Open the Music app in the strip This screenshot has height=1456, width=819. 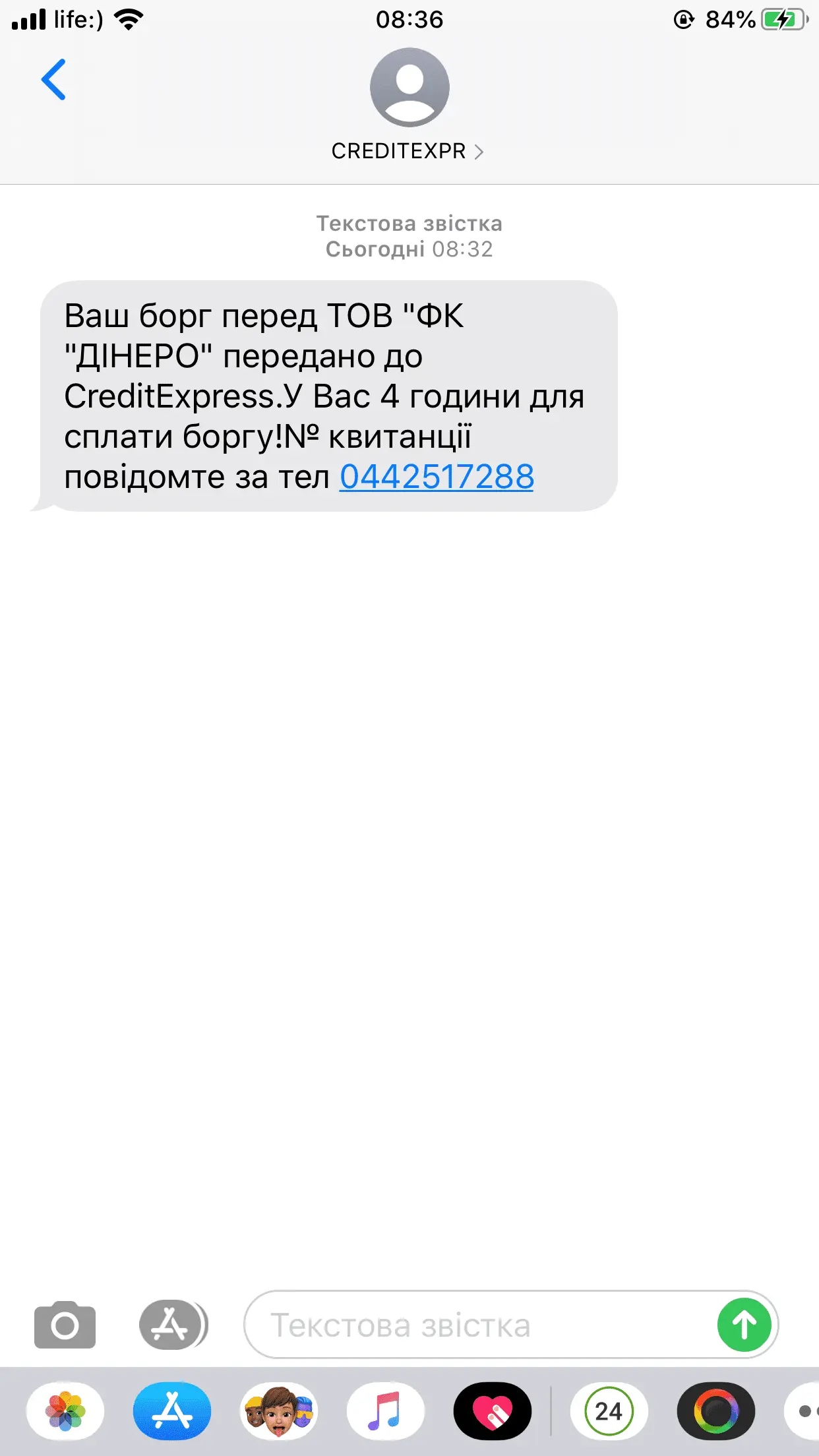pos(386,1411)
